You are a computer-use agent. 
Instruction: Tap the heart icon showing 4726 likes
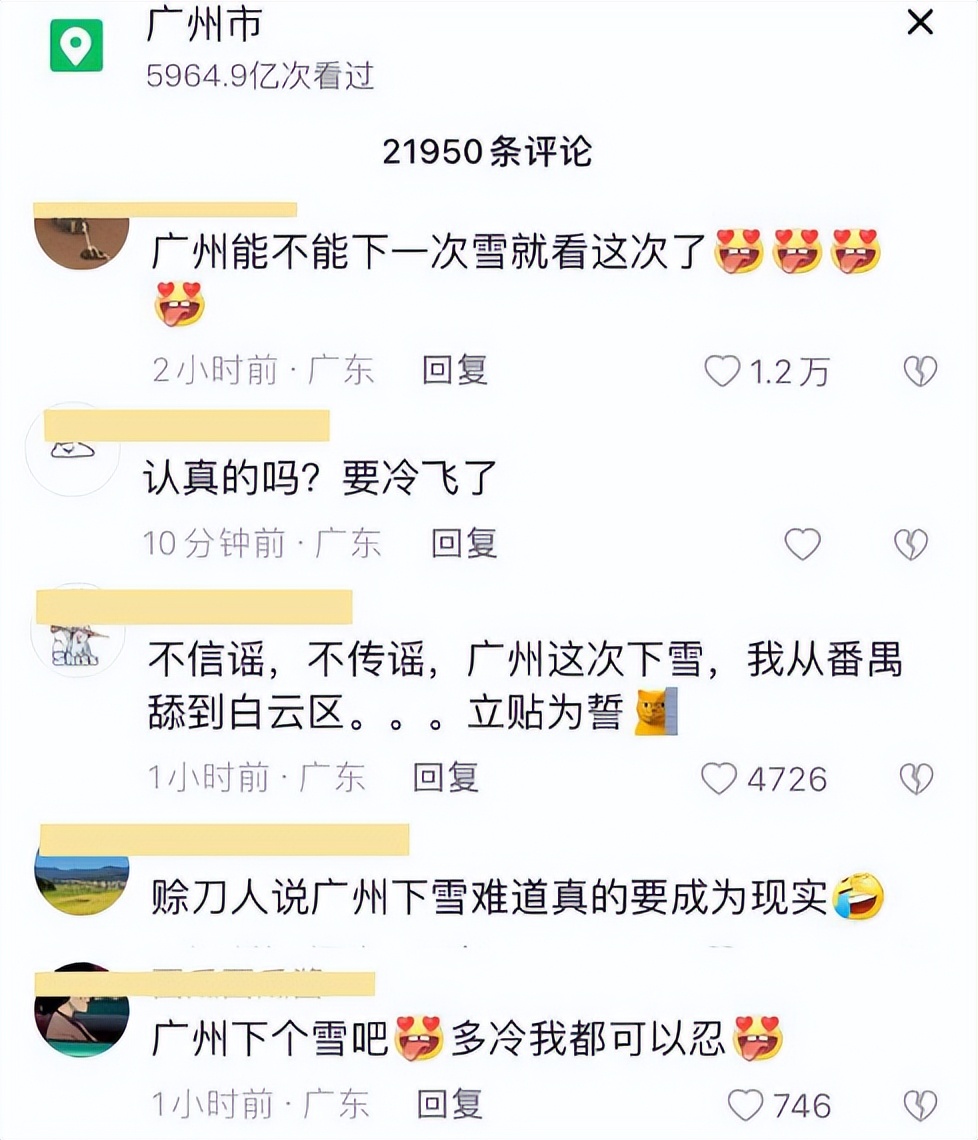point(720,777)
